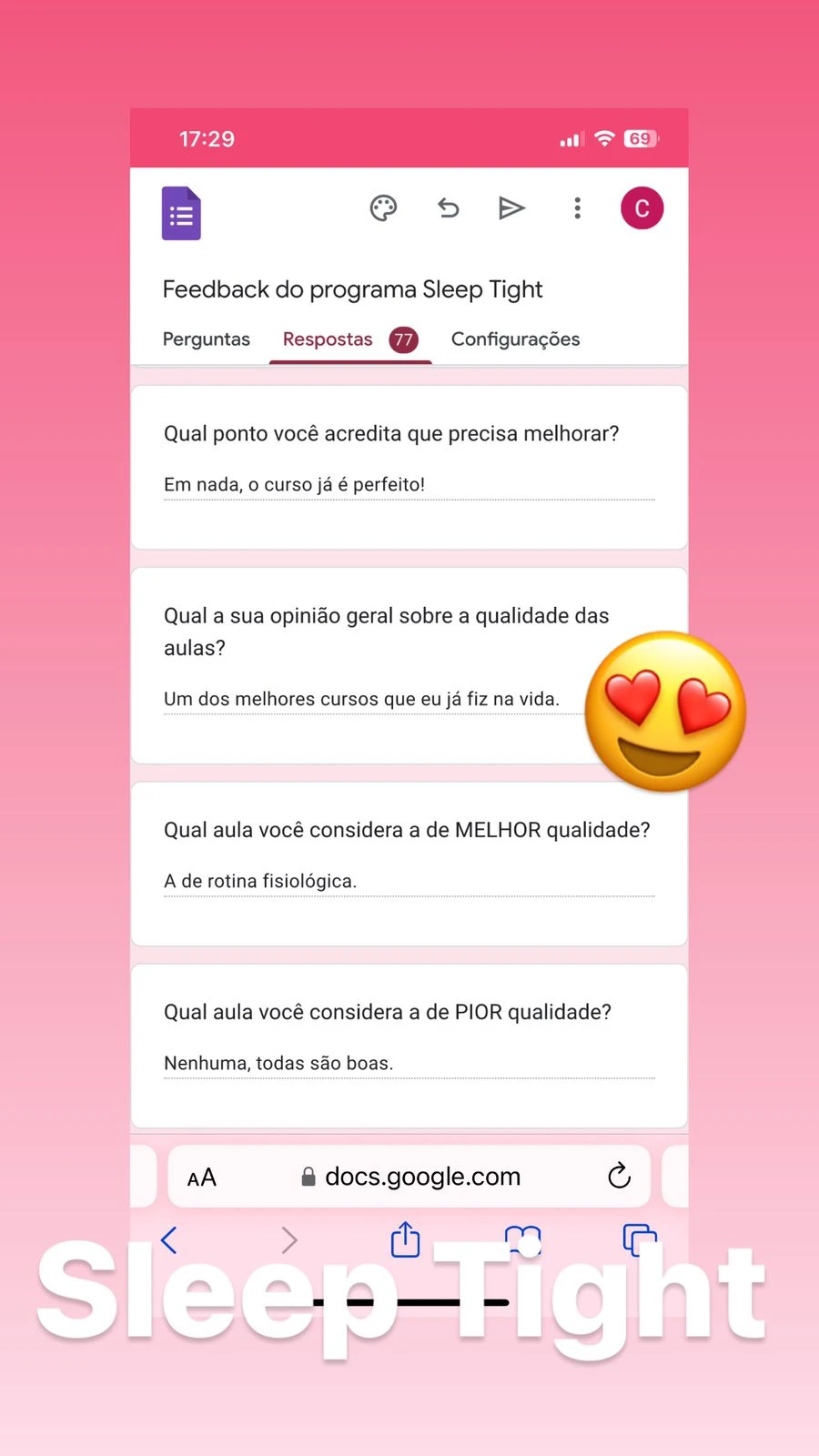The height and width of the screenshot is (1456, 819).
Task: Undo the last change
Action: pyautogui.click(x=448, y=208)
